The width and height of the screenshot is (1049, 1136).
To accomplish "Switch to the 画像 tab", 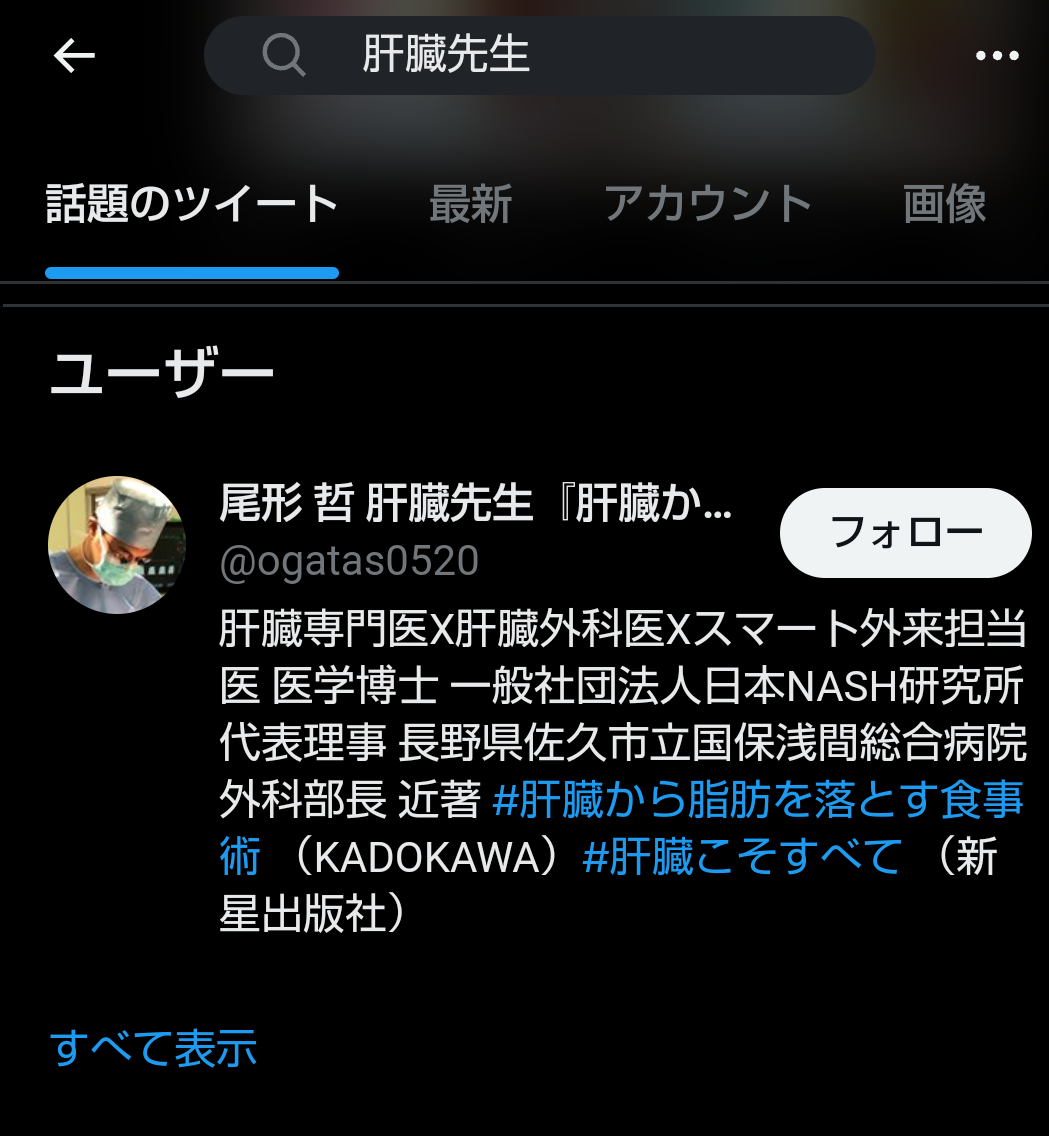I will [x=944, y=205].
